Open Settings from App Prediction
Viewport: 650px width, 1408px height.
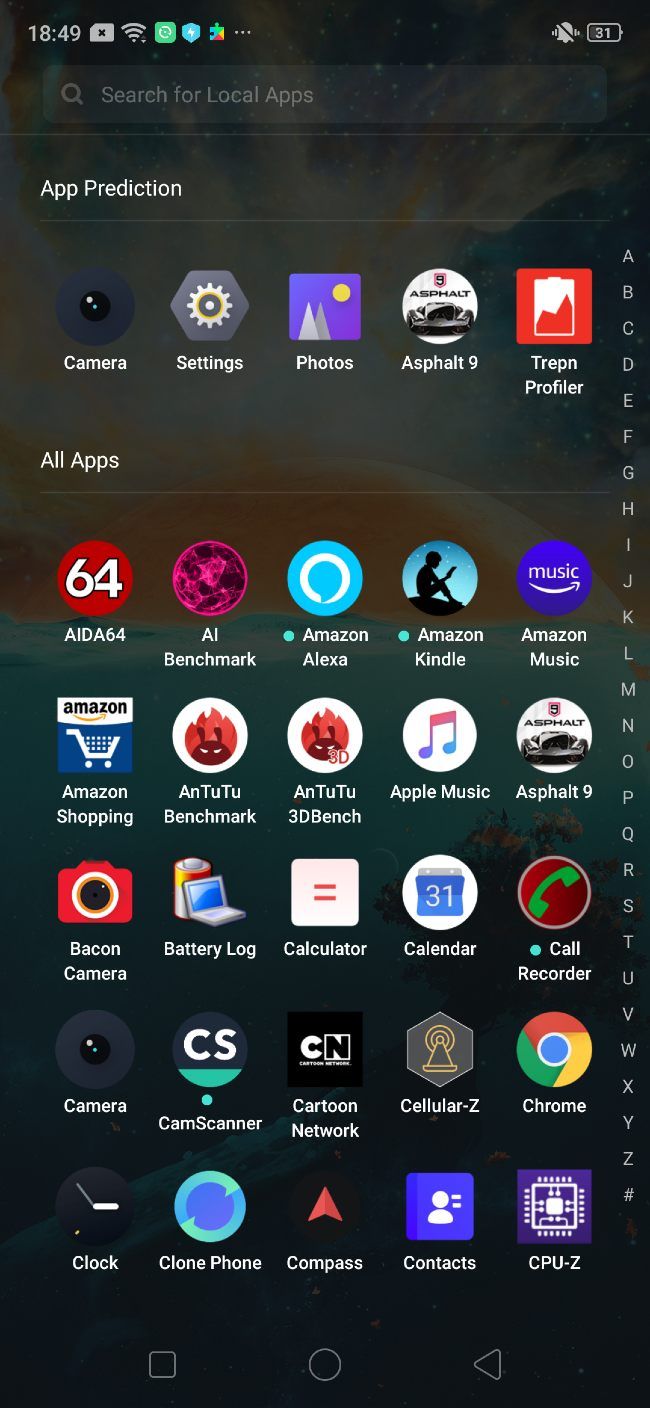click(209, 307)
